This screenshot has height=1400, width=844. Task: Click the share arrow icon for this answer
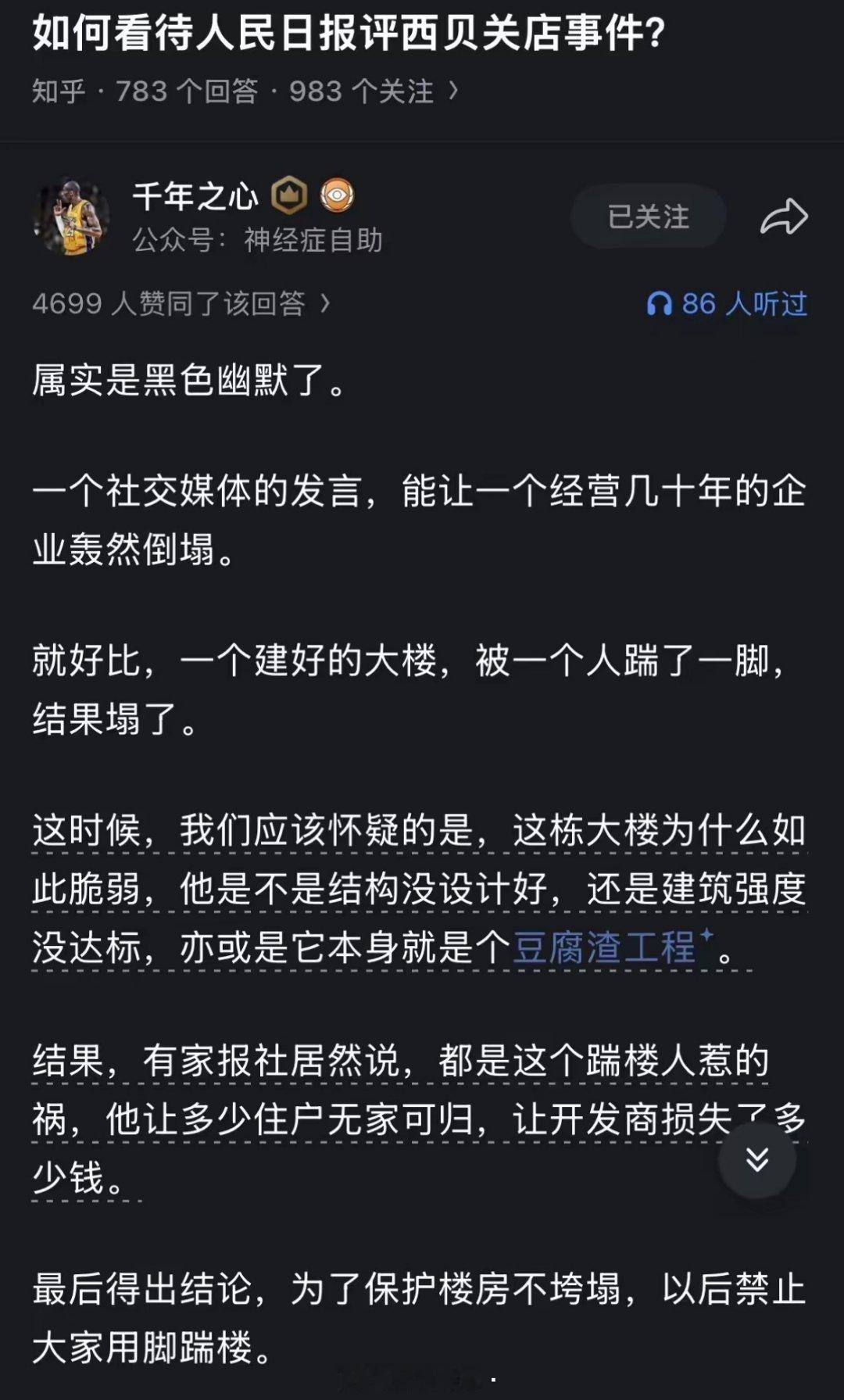pos(783,217)
